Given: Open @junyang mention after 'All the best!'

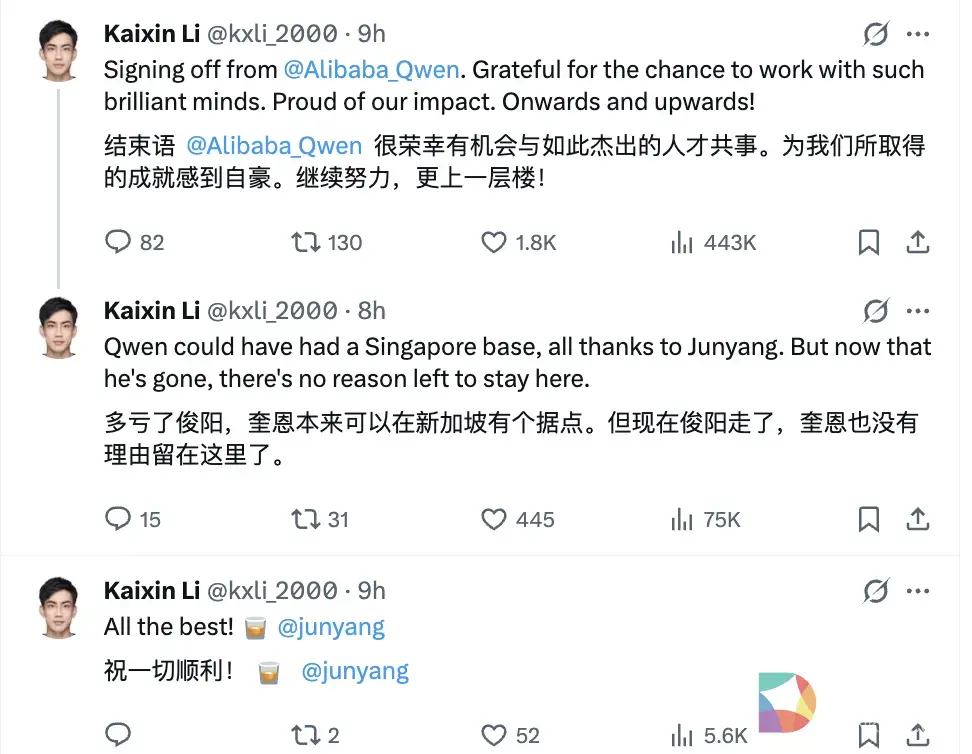Looking at the screenshot, I should [x=330, y=628].
